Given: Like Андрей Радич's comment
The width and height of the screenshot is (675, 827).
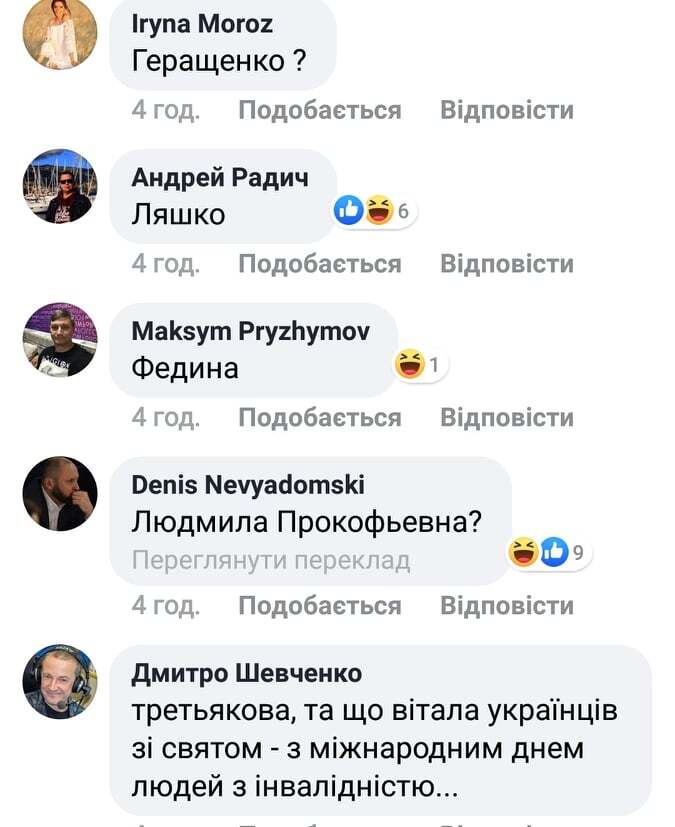Looking at the screenshot, I should [319, 264].
